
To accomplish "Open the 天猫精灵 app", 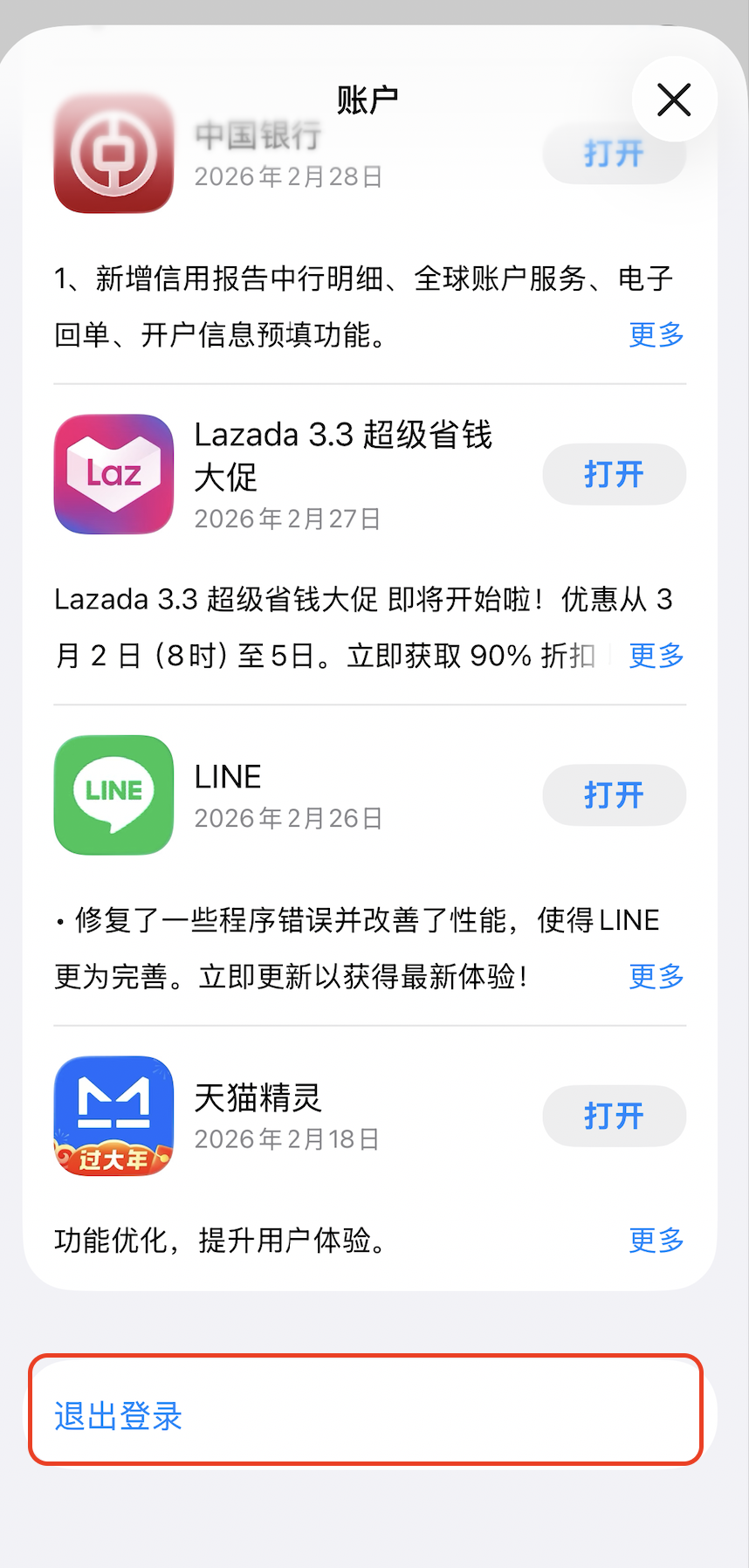I will (x=614, y=1116).
